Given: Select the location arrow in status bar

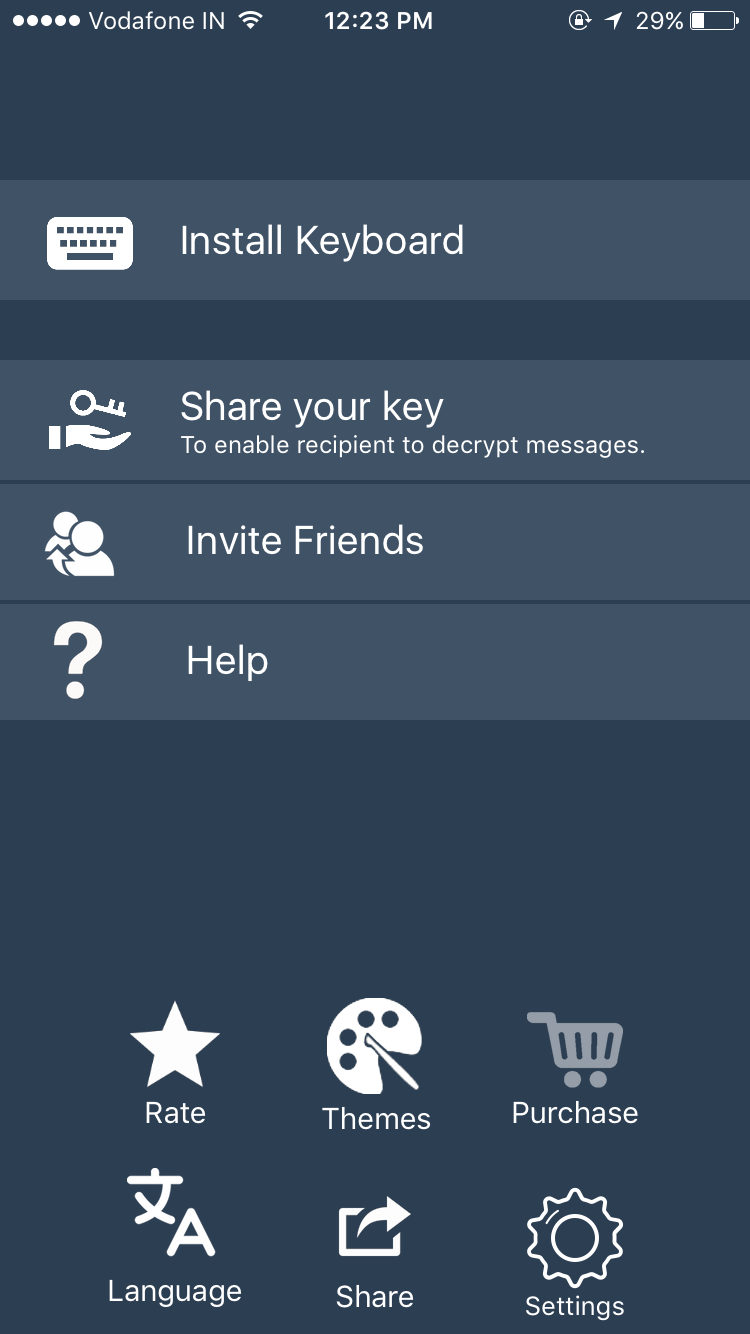Looking at the screenshot, I should (614, 18).
